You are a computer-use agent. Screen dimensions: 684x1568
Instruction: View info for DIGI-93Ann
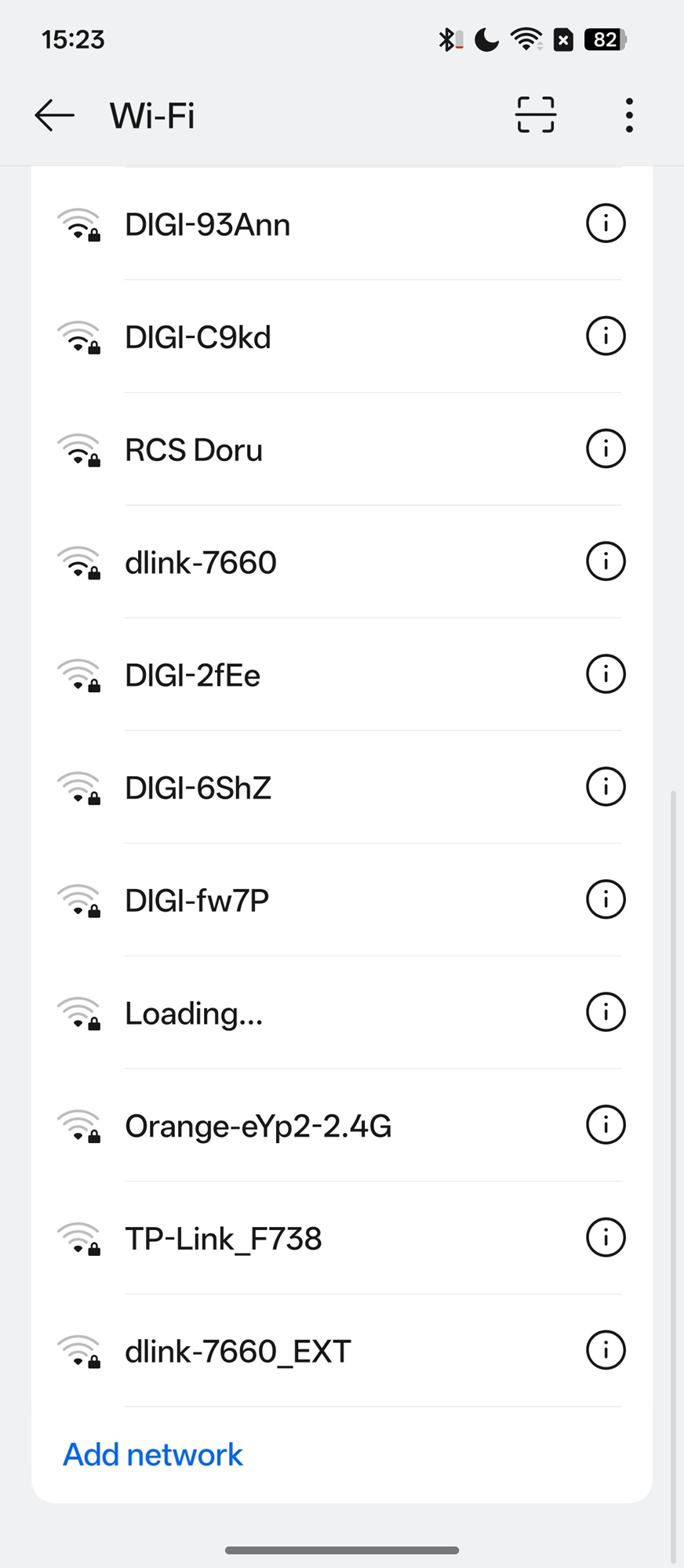606,224
